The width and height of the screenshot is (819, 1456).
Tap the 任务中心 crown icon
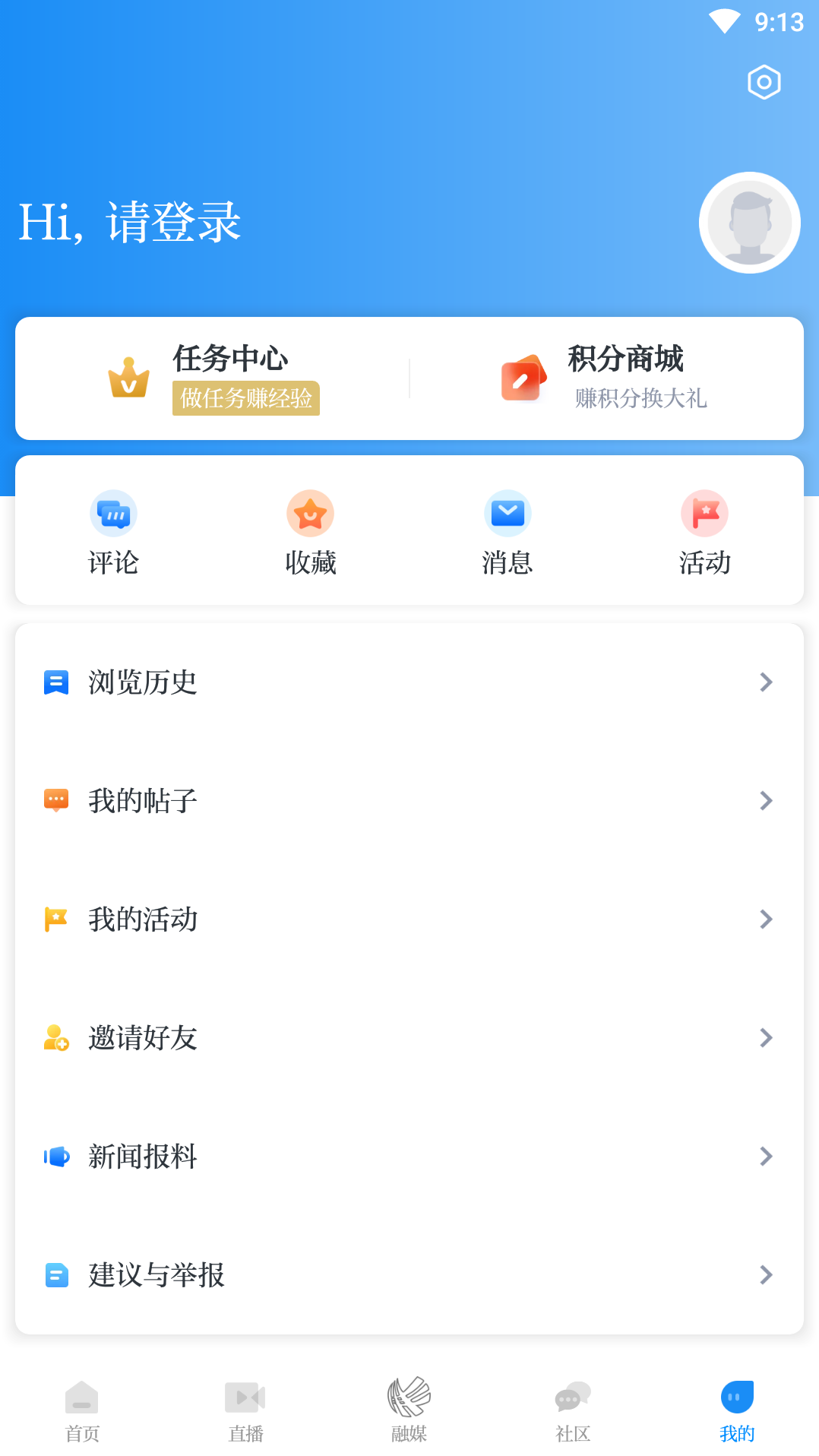[128, 378]
